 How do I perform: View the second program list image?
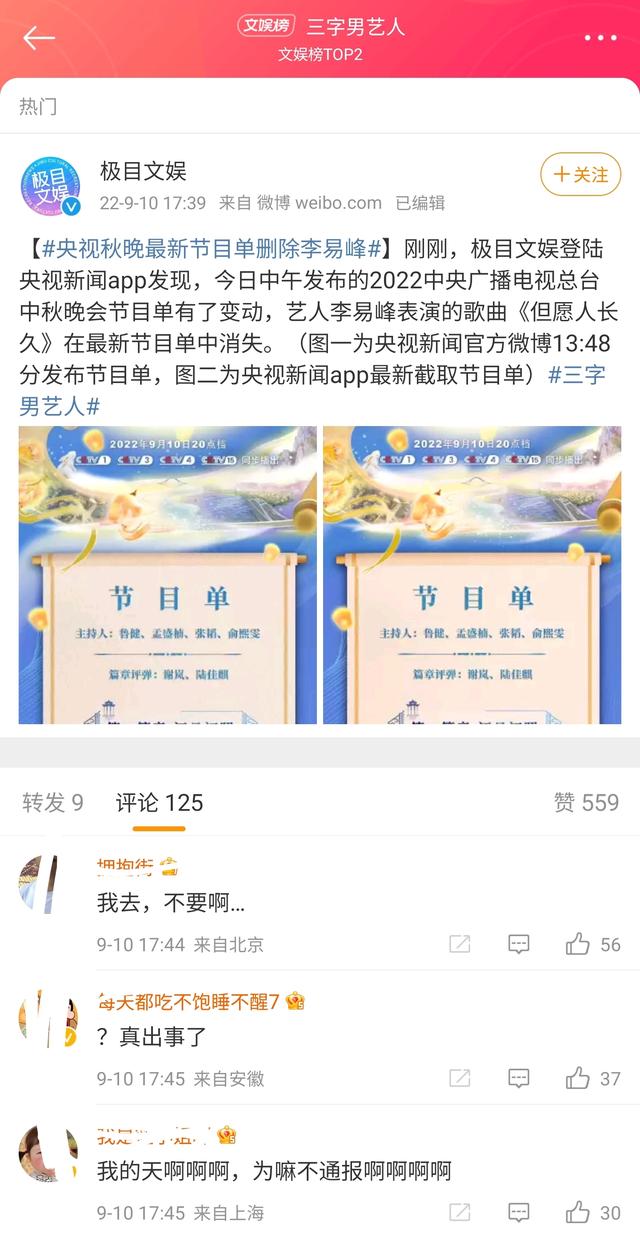[x=472, y=575]
